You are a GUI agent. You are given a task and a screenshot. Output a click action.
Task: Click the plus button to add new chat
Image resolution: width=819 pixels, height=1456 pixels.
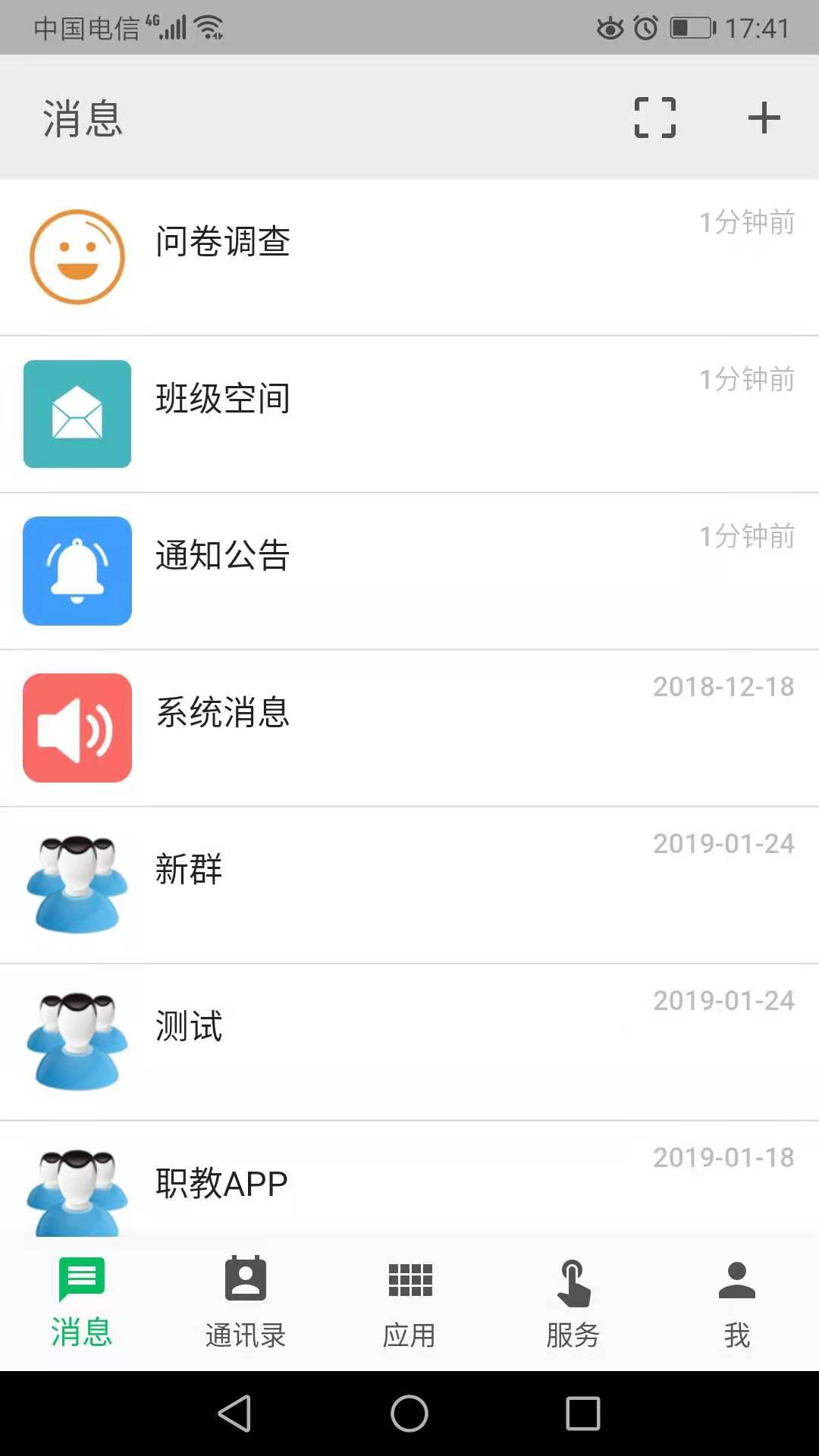(x=764, y=118)
